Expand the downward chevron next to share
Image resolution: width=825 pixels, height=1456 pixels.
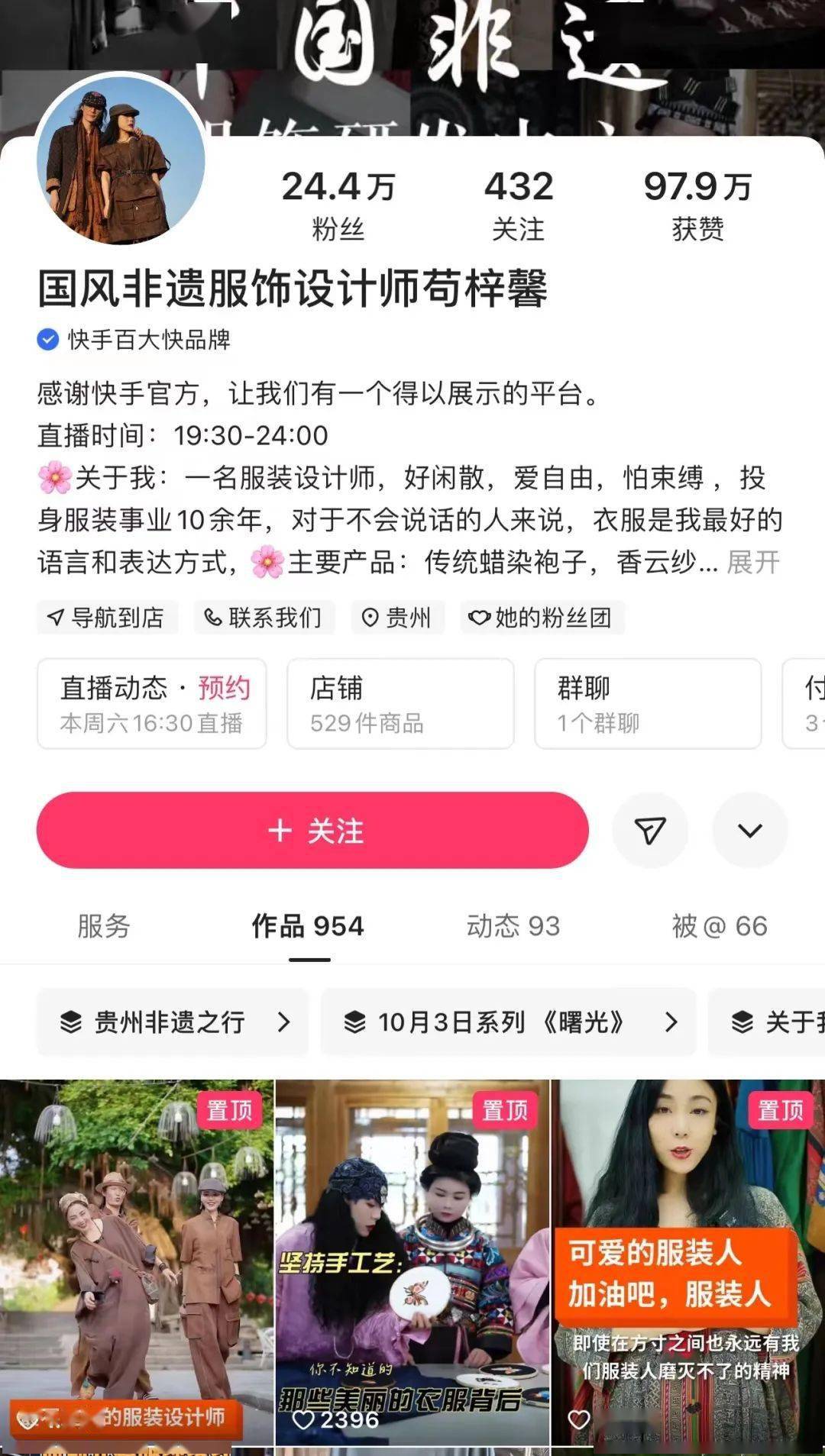click(749, 831)
